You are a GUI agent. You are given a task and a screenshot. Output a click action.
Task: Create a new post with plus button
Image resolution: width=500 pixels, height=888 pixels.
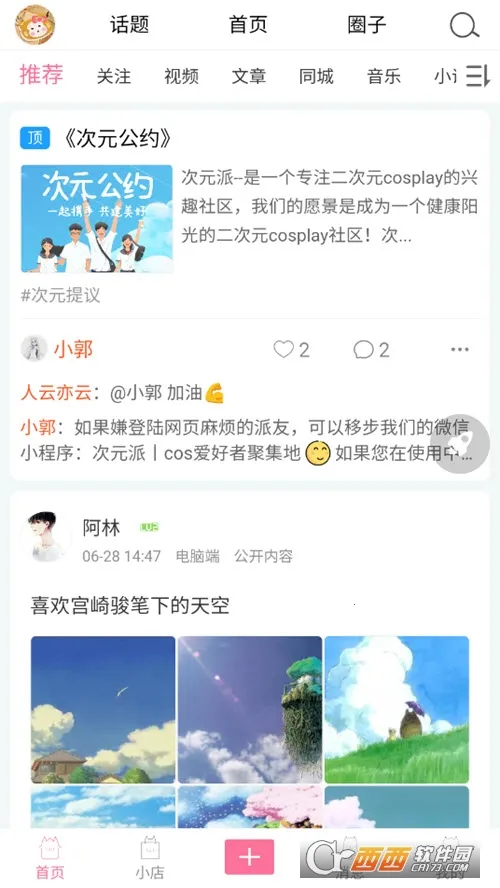[x=250, y=857]
